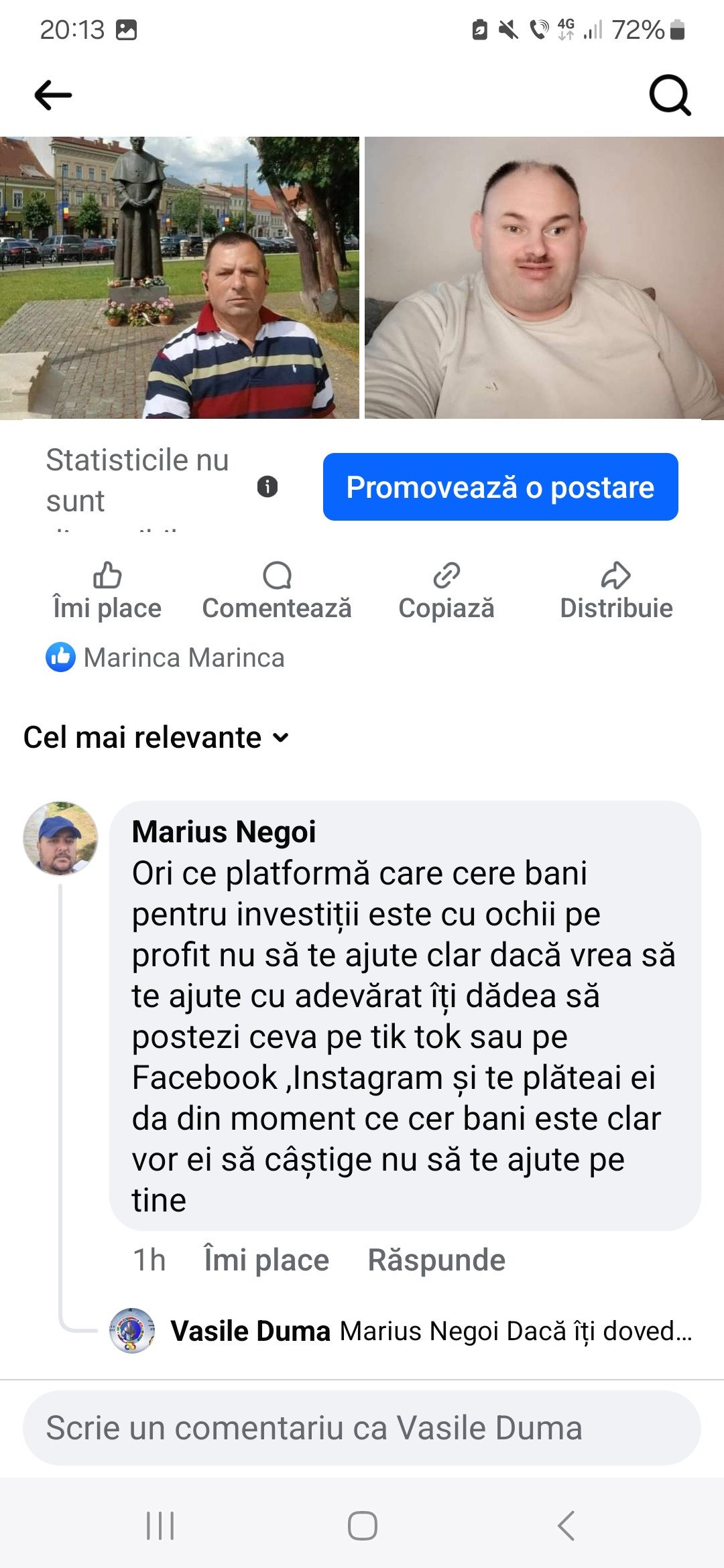The height and width of the screenshot is (1568, 724).
Task: Open search from the top bar
Action: click(670, 95)
